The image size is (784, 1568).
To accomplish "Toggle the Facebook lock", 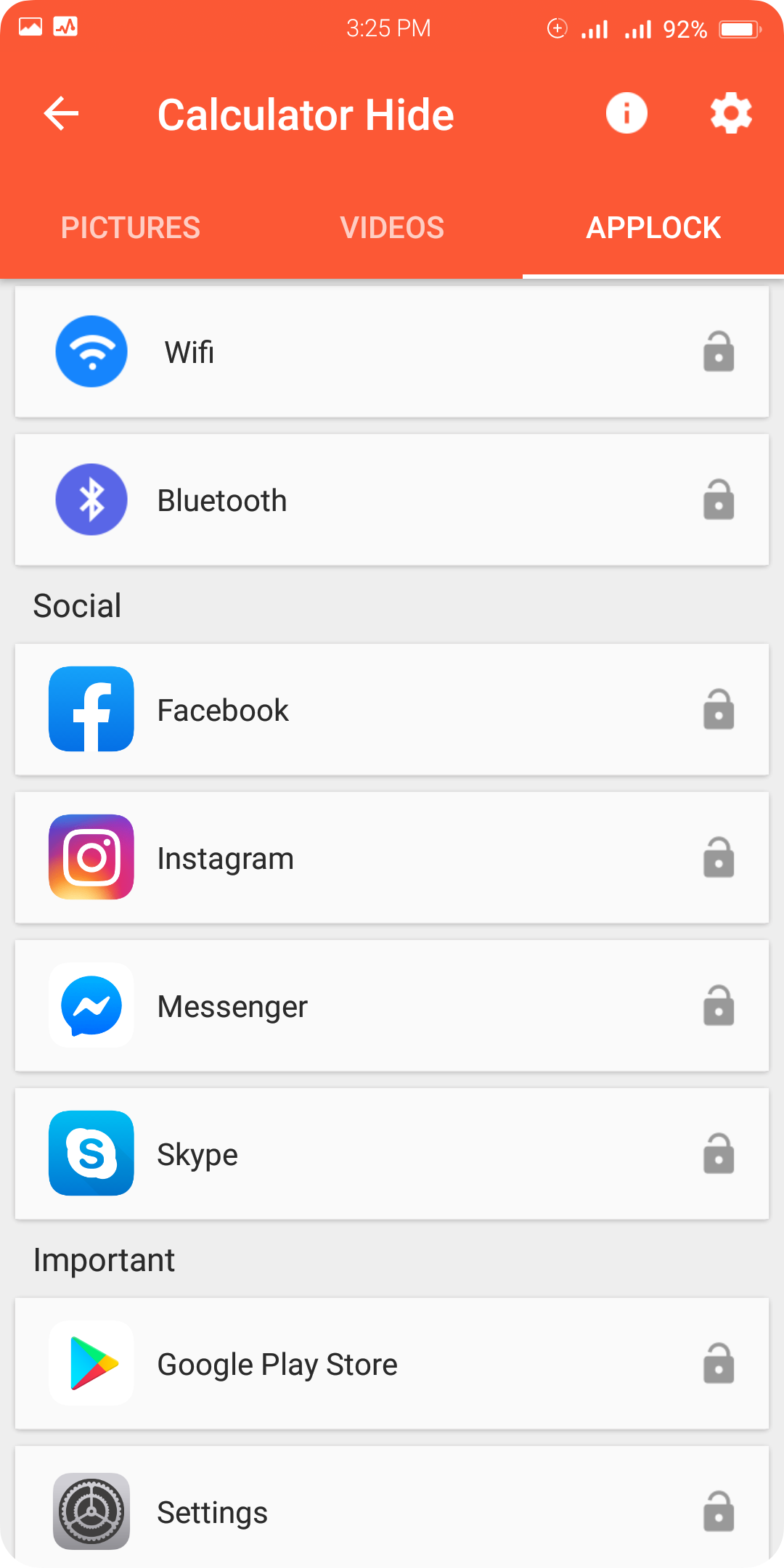I will click(x=719, y=710).
